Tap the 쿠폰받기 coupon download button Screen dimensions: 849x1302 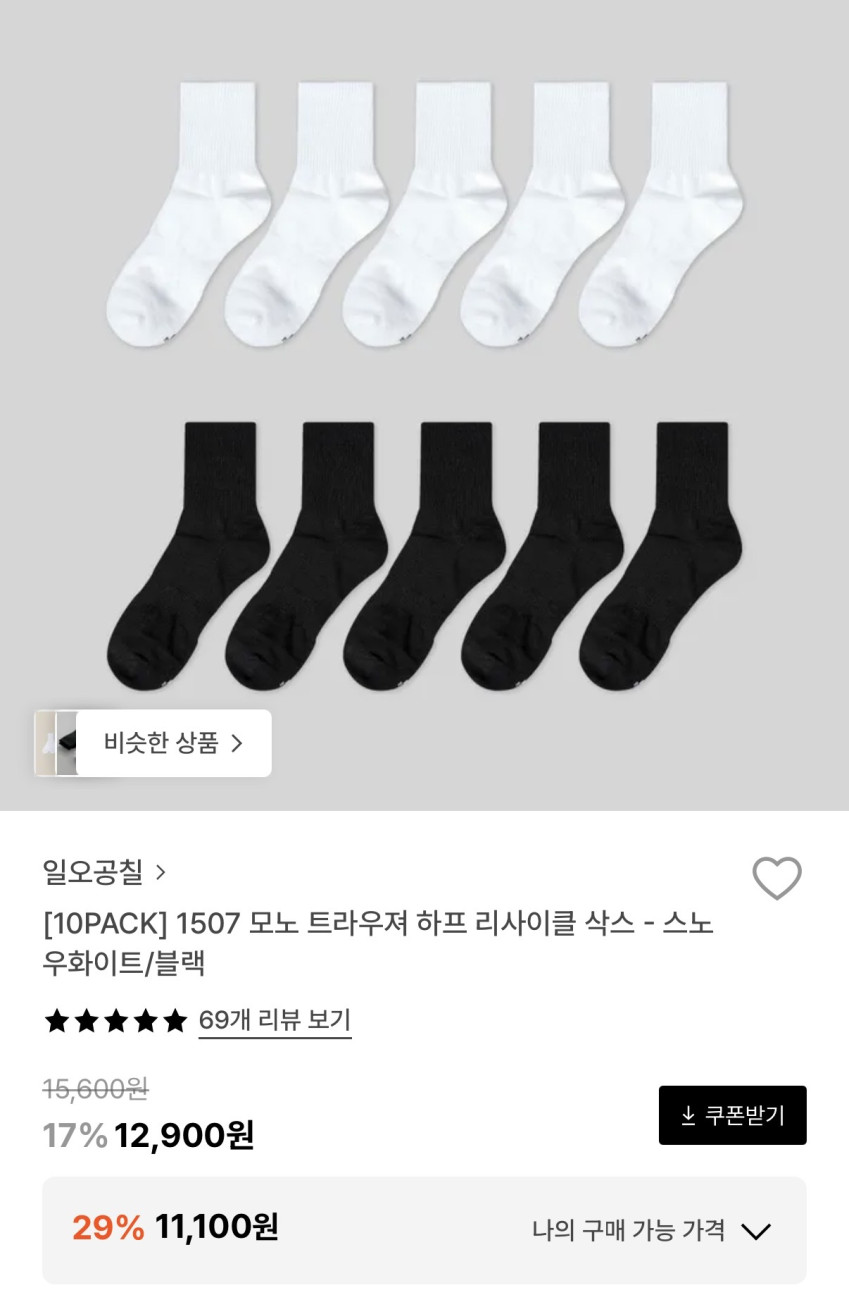tap(732, 1115)
